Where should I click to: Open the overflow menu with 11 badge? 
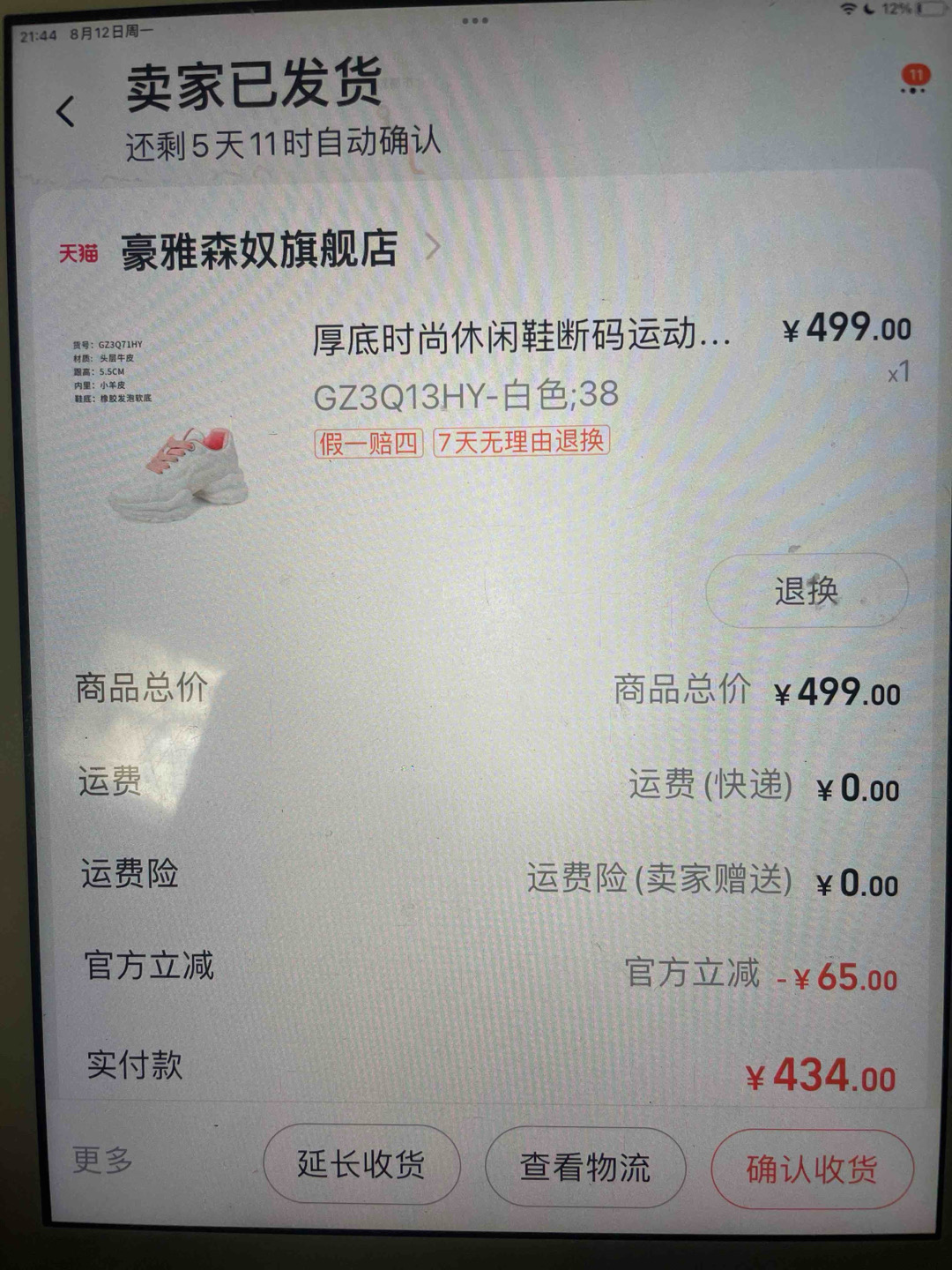point(914,84)
